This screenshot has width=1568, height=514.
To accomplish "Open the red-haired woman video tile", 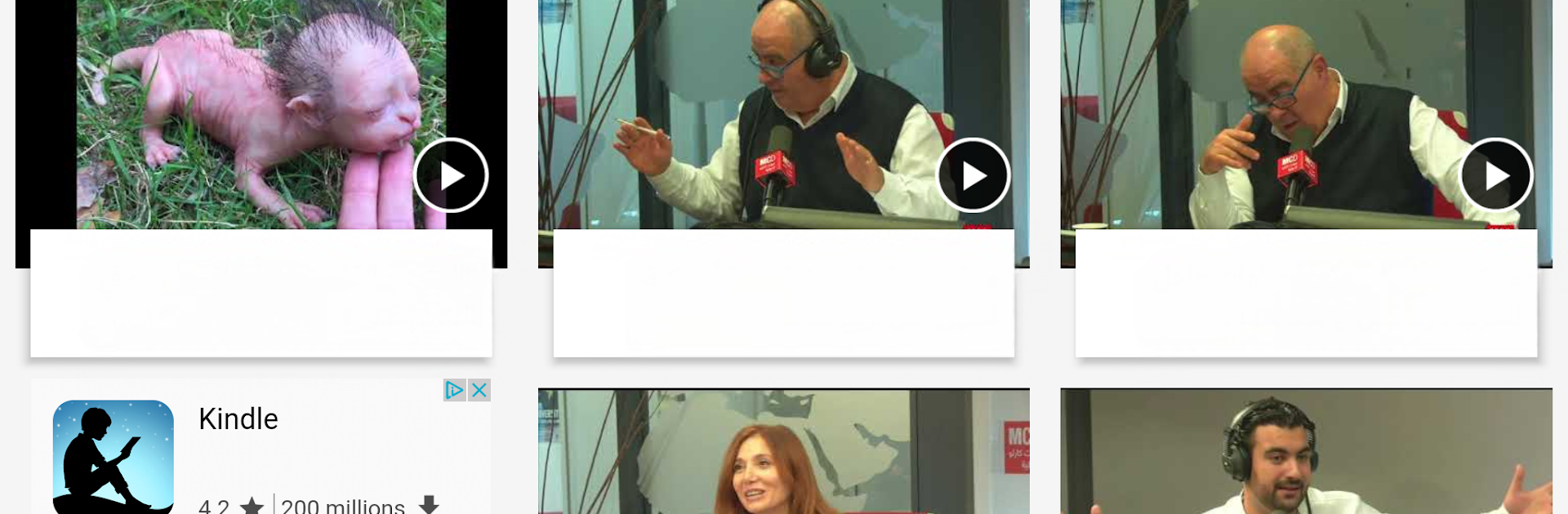I will 783,453.
